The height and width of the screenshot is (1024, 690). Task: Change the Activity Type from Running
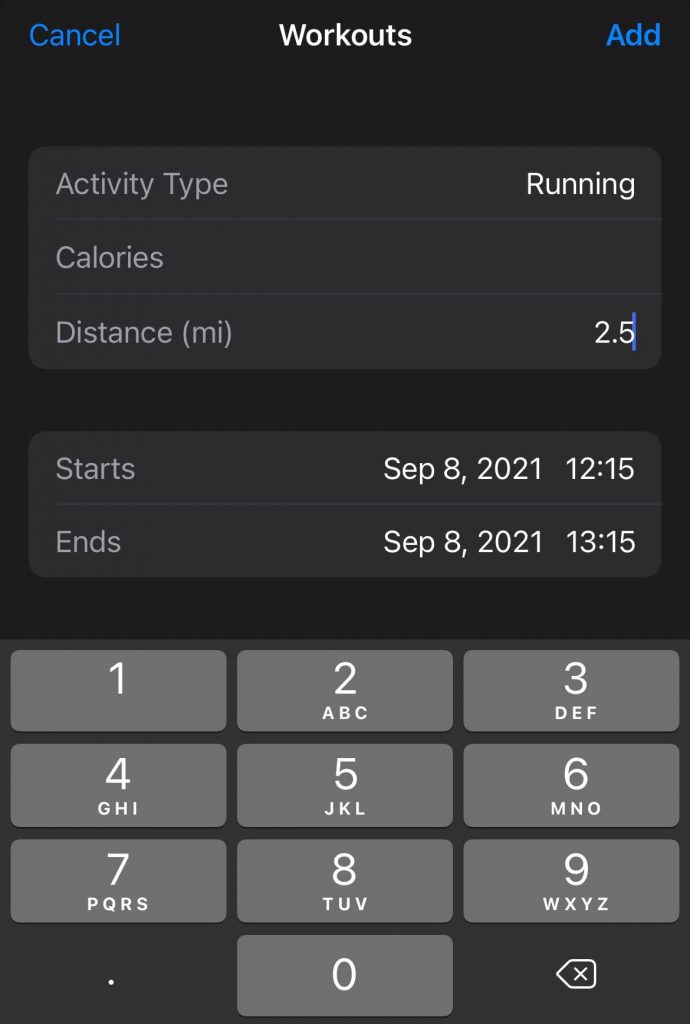(x=345, y=184)
